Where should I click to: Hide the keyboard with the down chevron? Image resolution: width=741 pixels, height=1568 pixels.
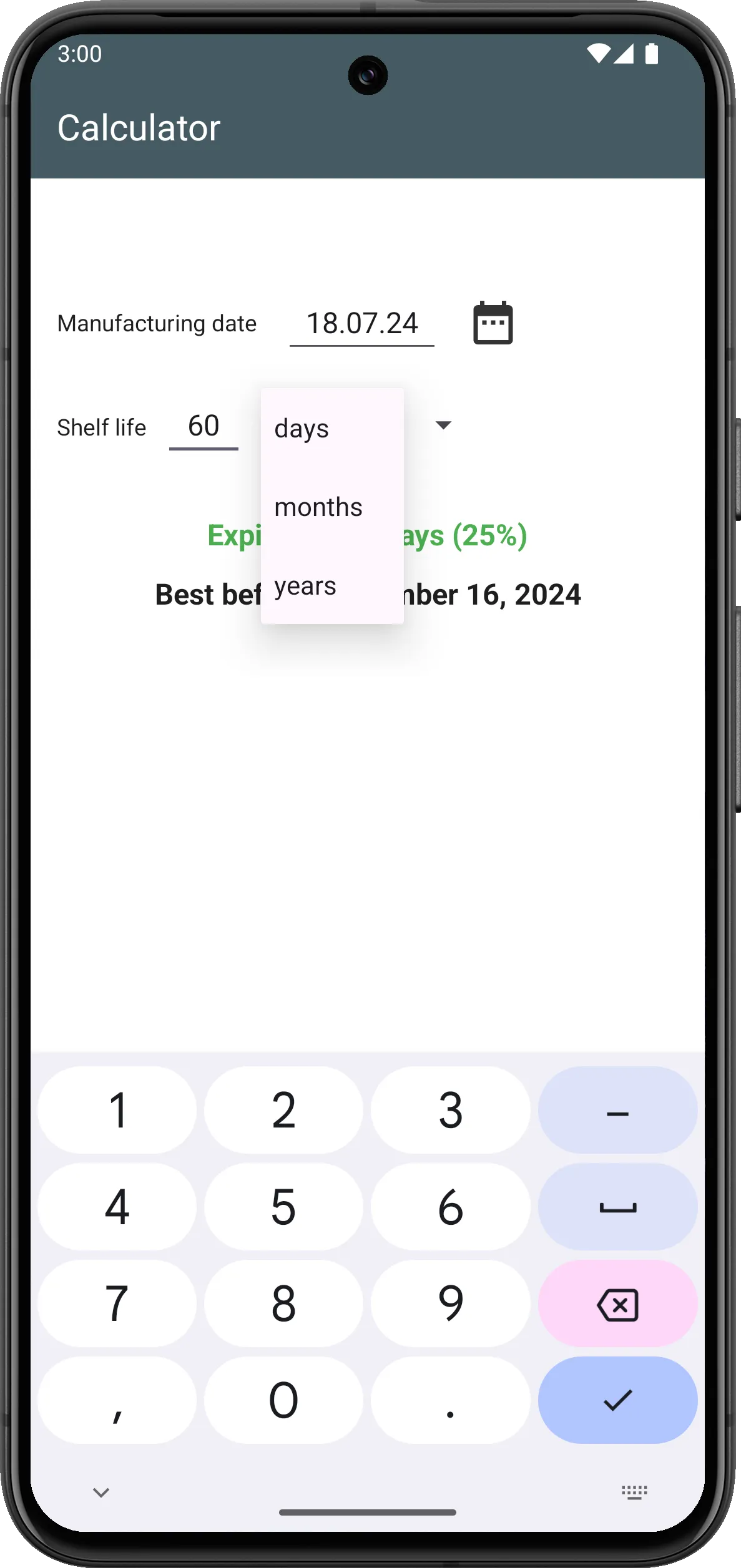(x=101, y=1493)
